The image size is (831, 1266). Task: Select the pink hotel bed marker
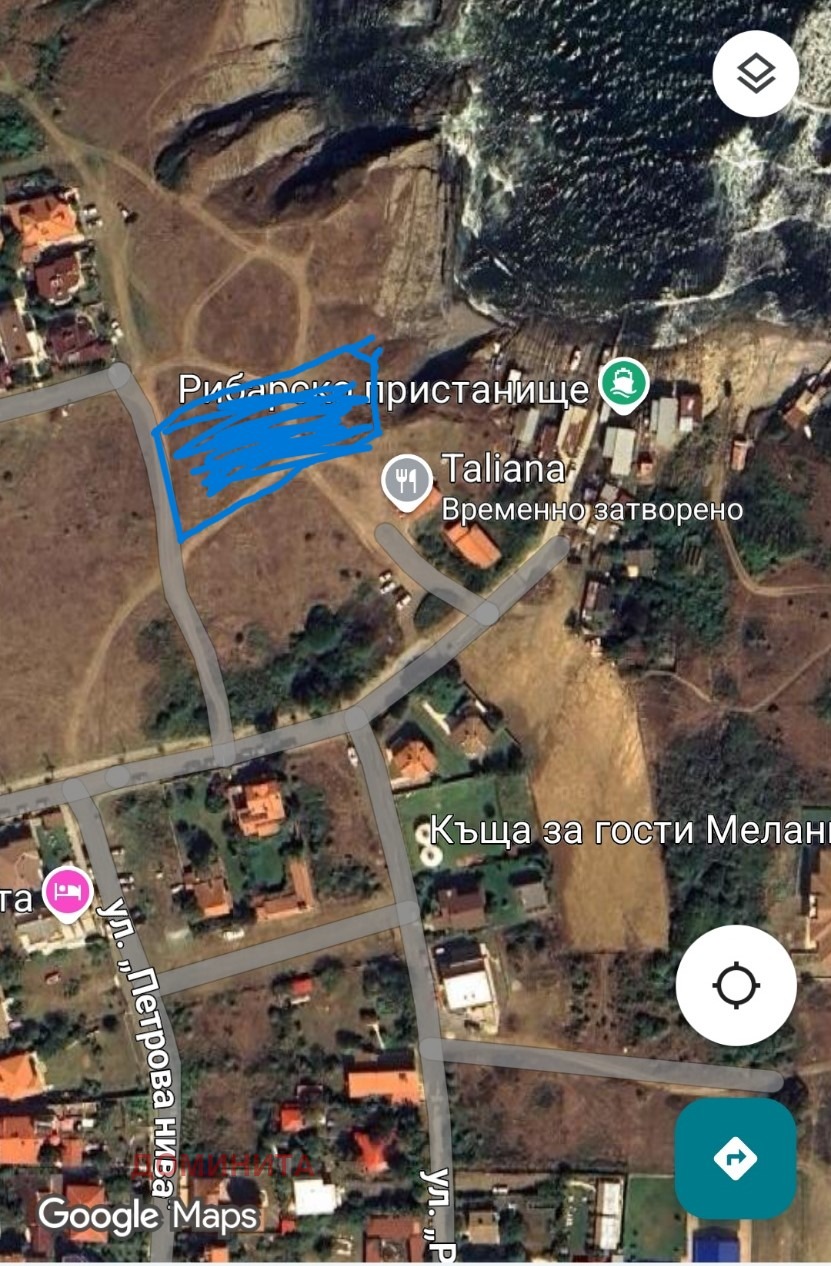(68, 892)
